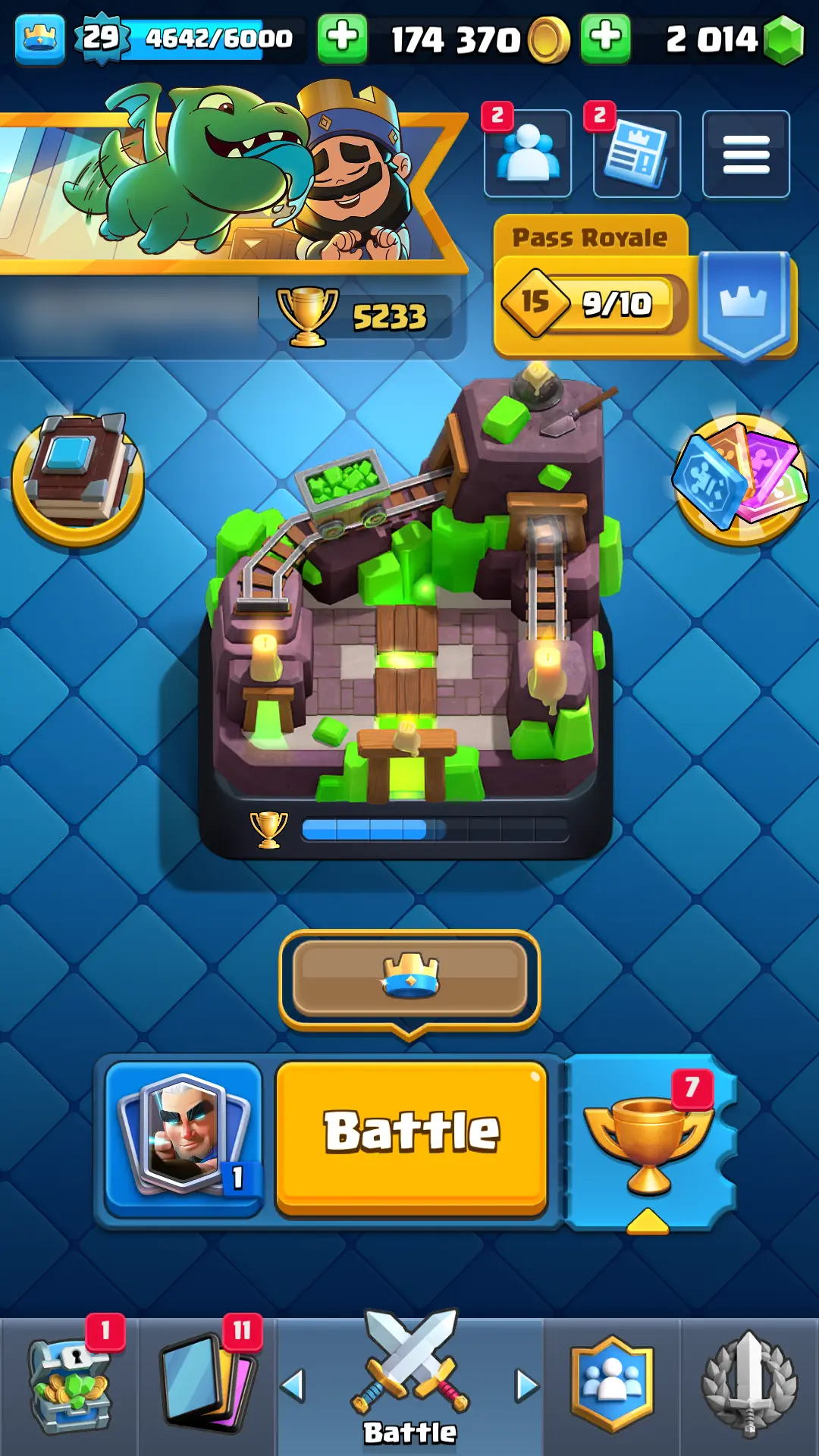
Task: Select the crown game mode button
Action: coord(409,978)
